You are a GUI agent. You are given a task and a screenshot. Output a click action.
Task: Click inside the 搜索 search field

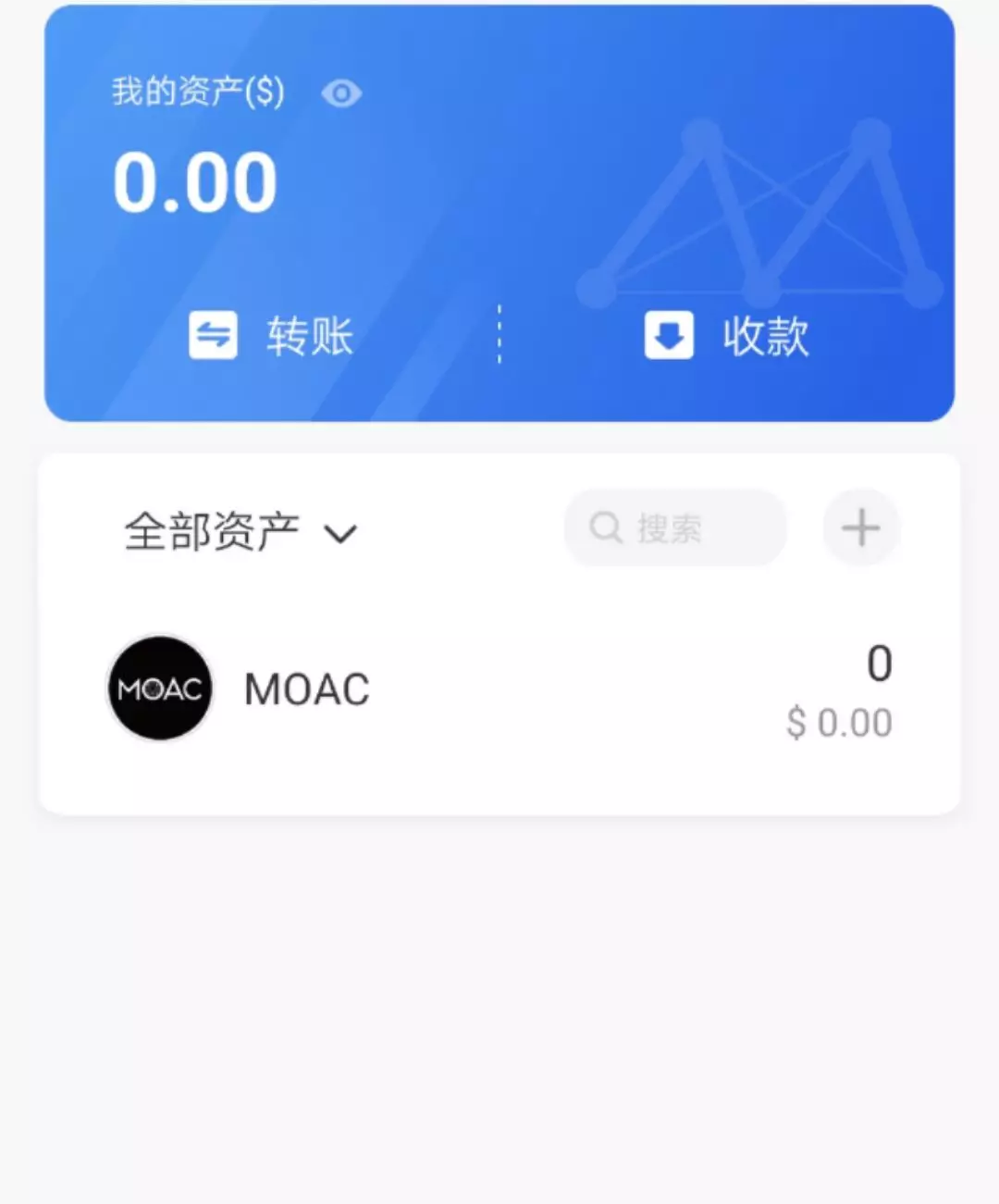675,528
